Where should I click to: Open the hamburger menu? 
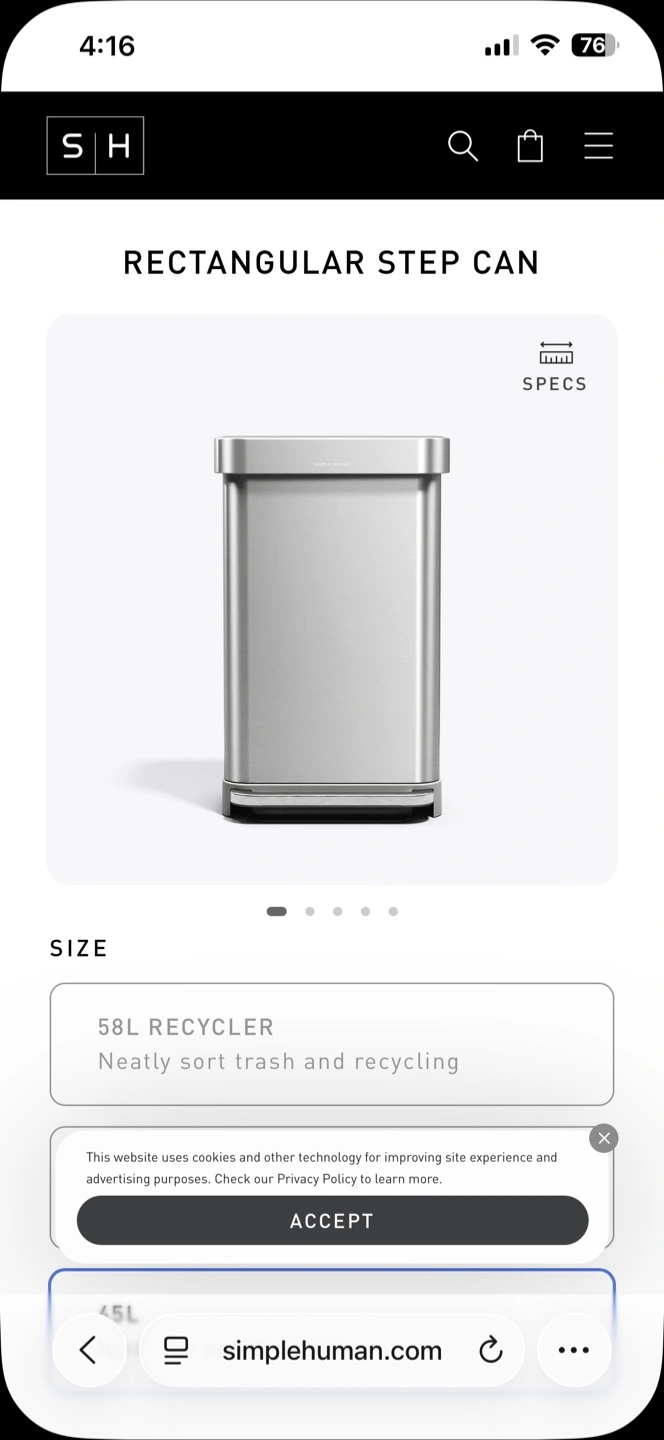coord(598,146)
